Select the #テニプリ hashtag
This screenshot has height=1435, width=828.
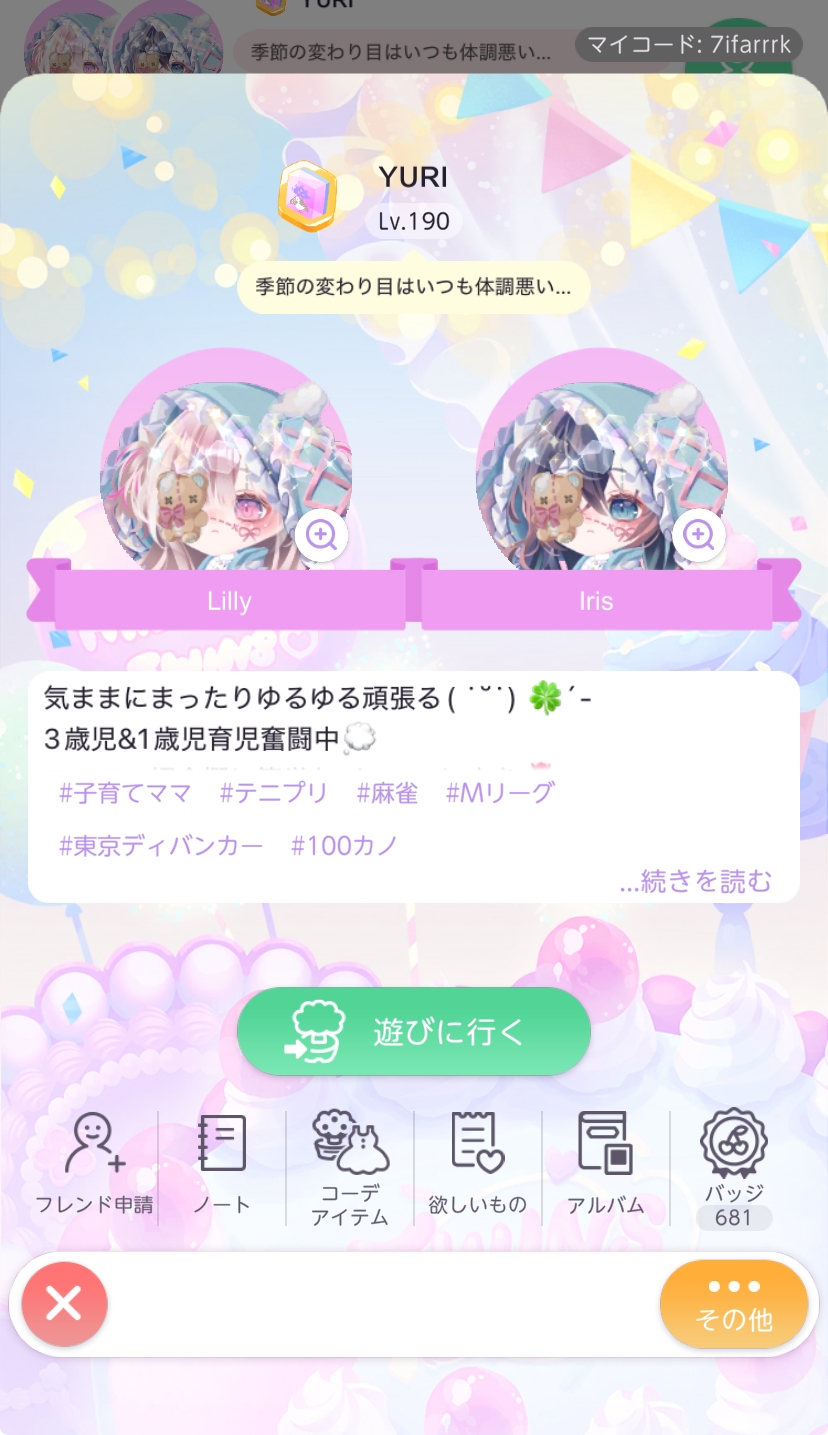[x=274, y=793]
